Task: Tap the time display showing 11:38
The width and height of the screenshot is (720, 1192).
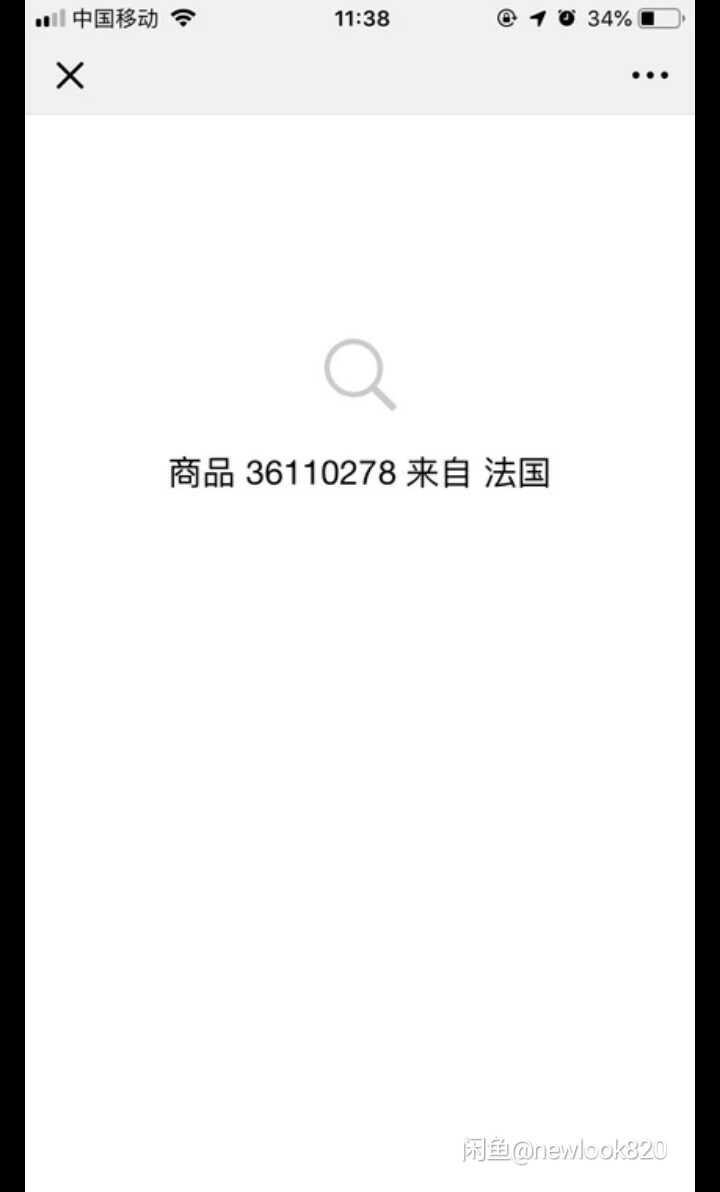Action: [363, 17]
